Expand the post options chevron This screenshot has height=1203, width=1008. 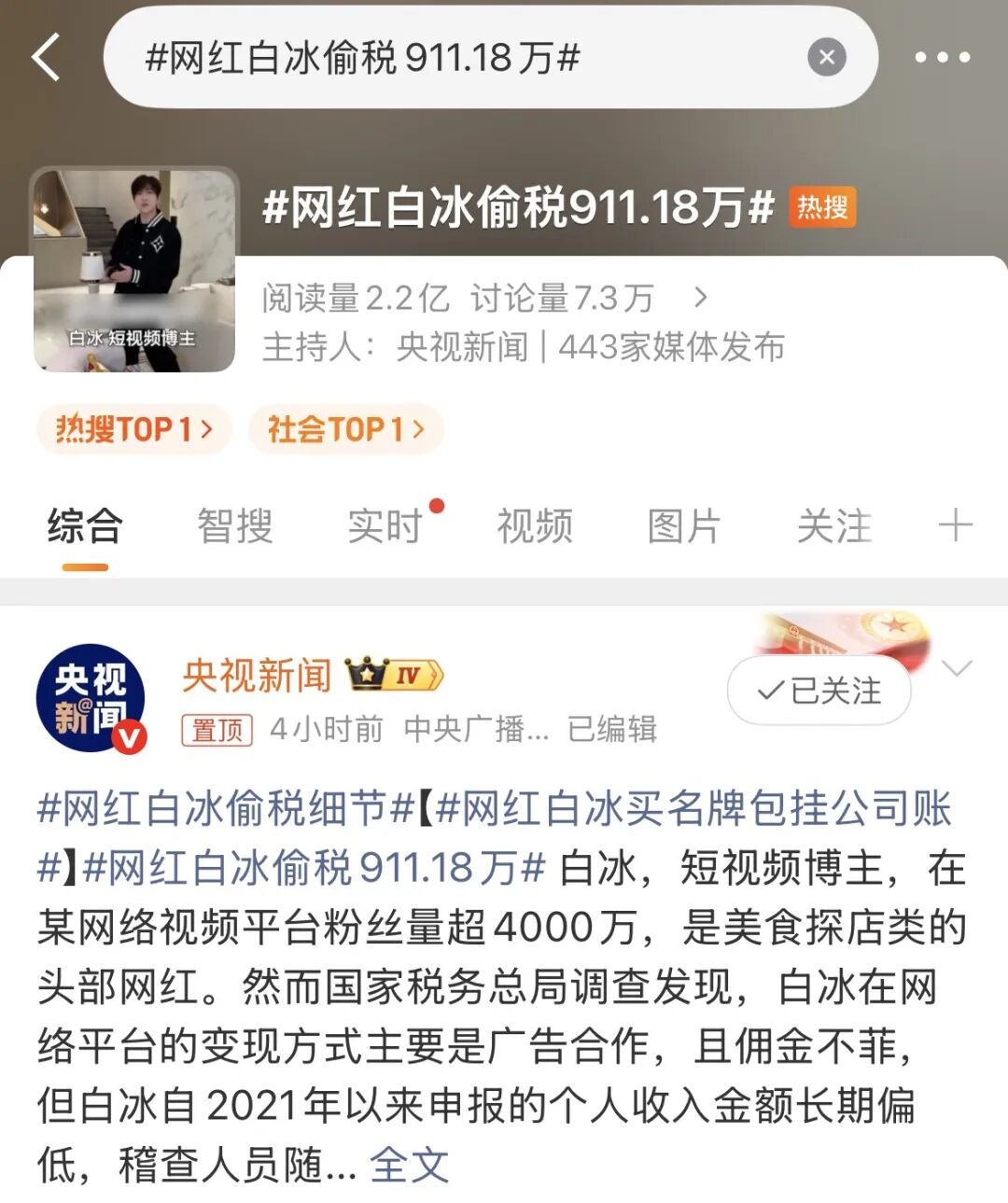pos(958,668)
